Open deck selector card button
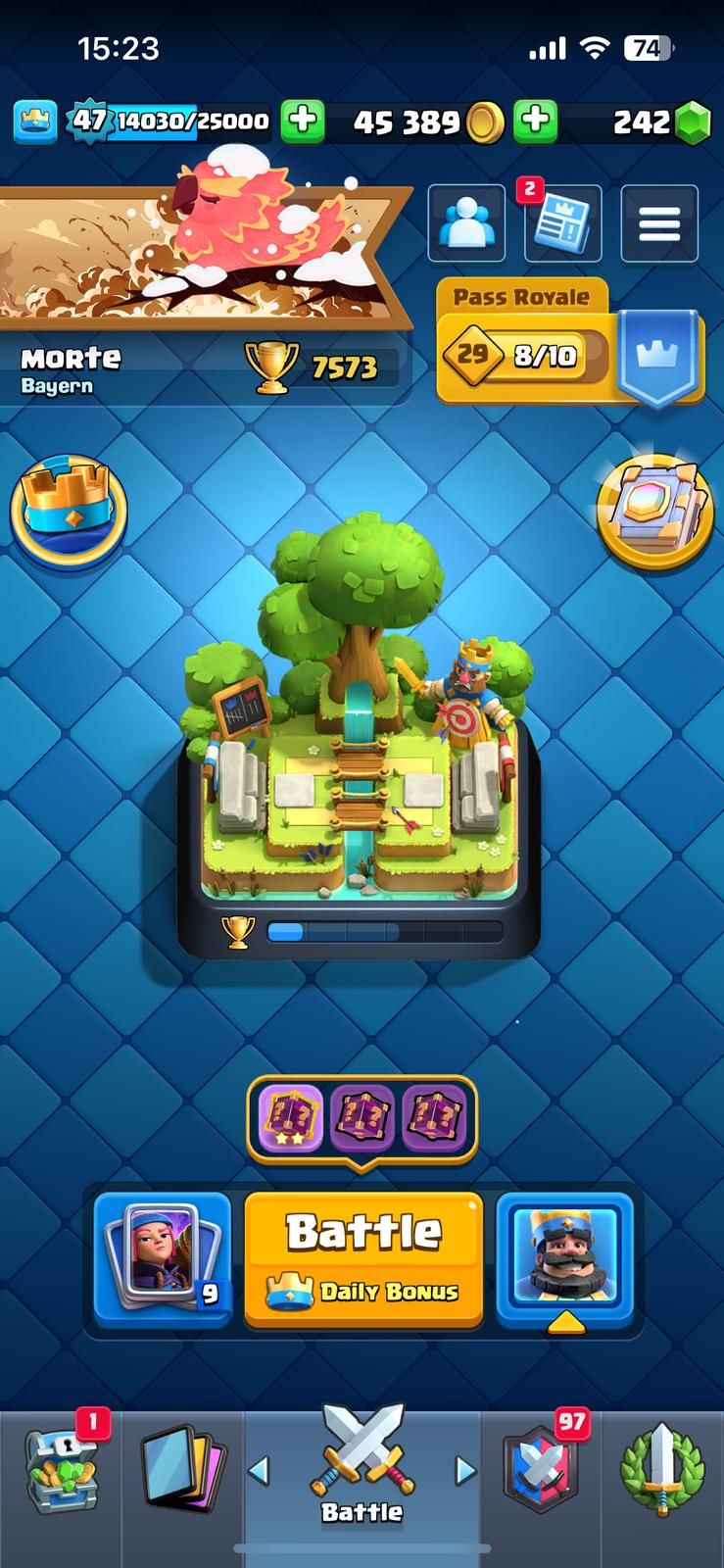The height and width of the screenshot is (1568, 724). click(x=163, y=1259)
